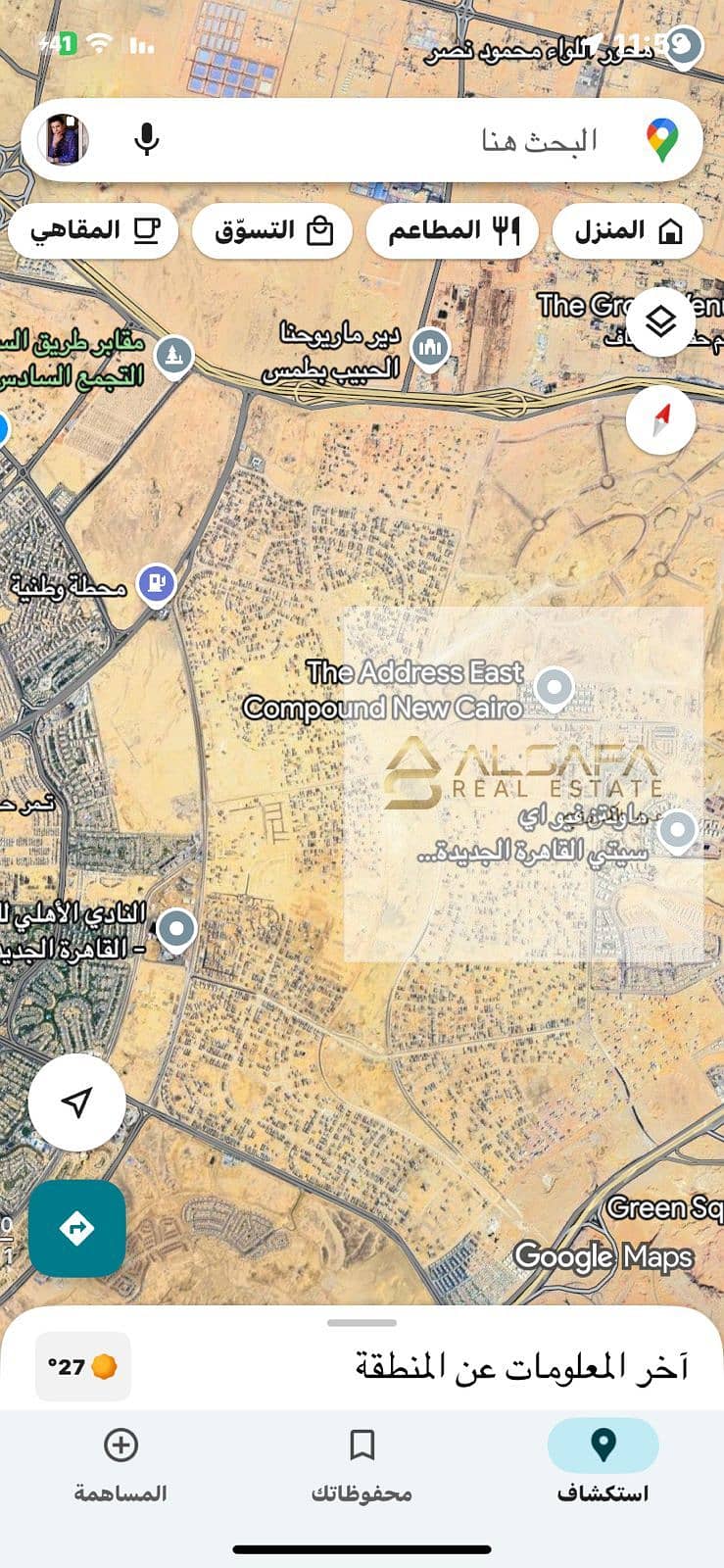The width and height of the screenshot is (724, 1568).
Task: Open the map layers button
Action: pos(661,320)
